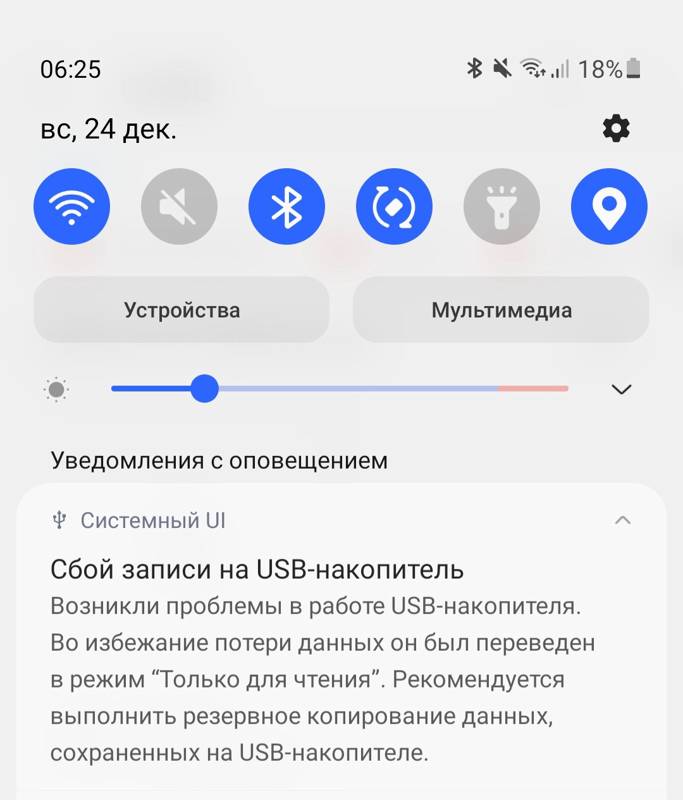Expand brightness options with the down chevron
This screenshot has height=800, width=683.
coord(621,389)
